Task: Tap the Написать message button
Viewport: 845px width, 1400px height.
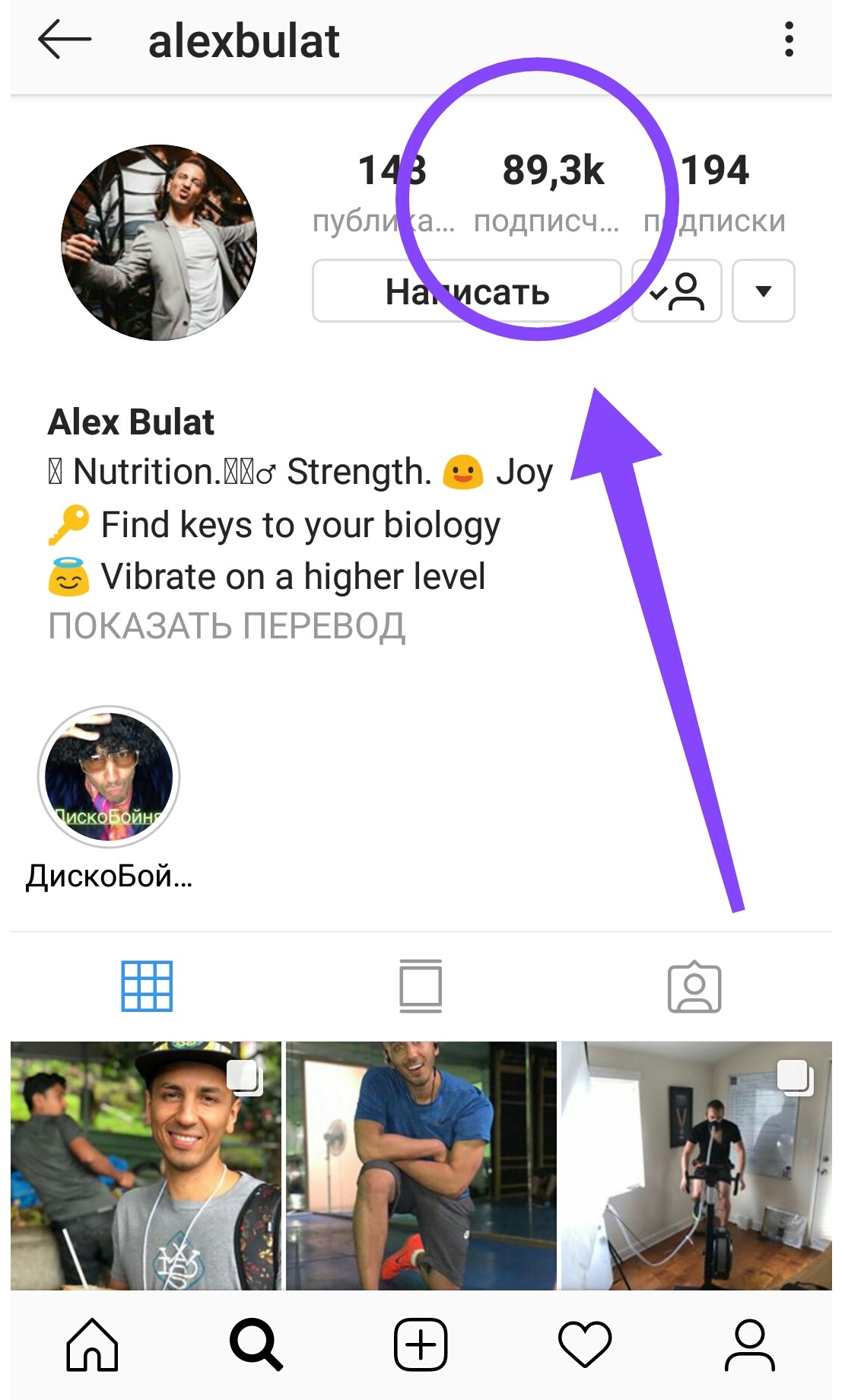Action: point(466,291)
